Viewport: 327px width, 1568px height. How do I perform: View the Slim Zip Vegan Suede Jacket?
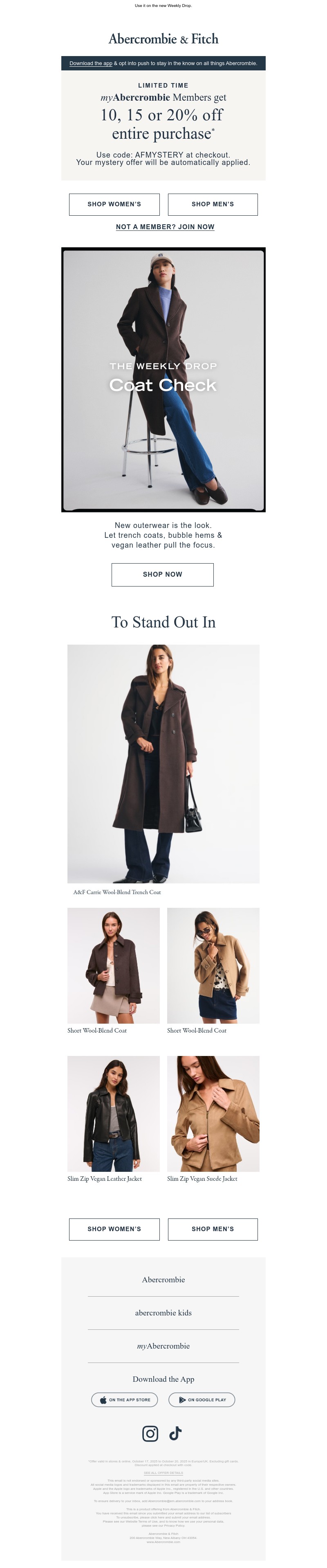pyautogui.click(x=213, y=1113)
